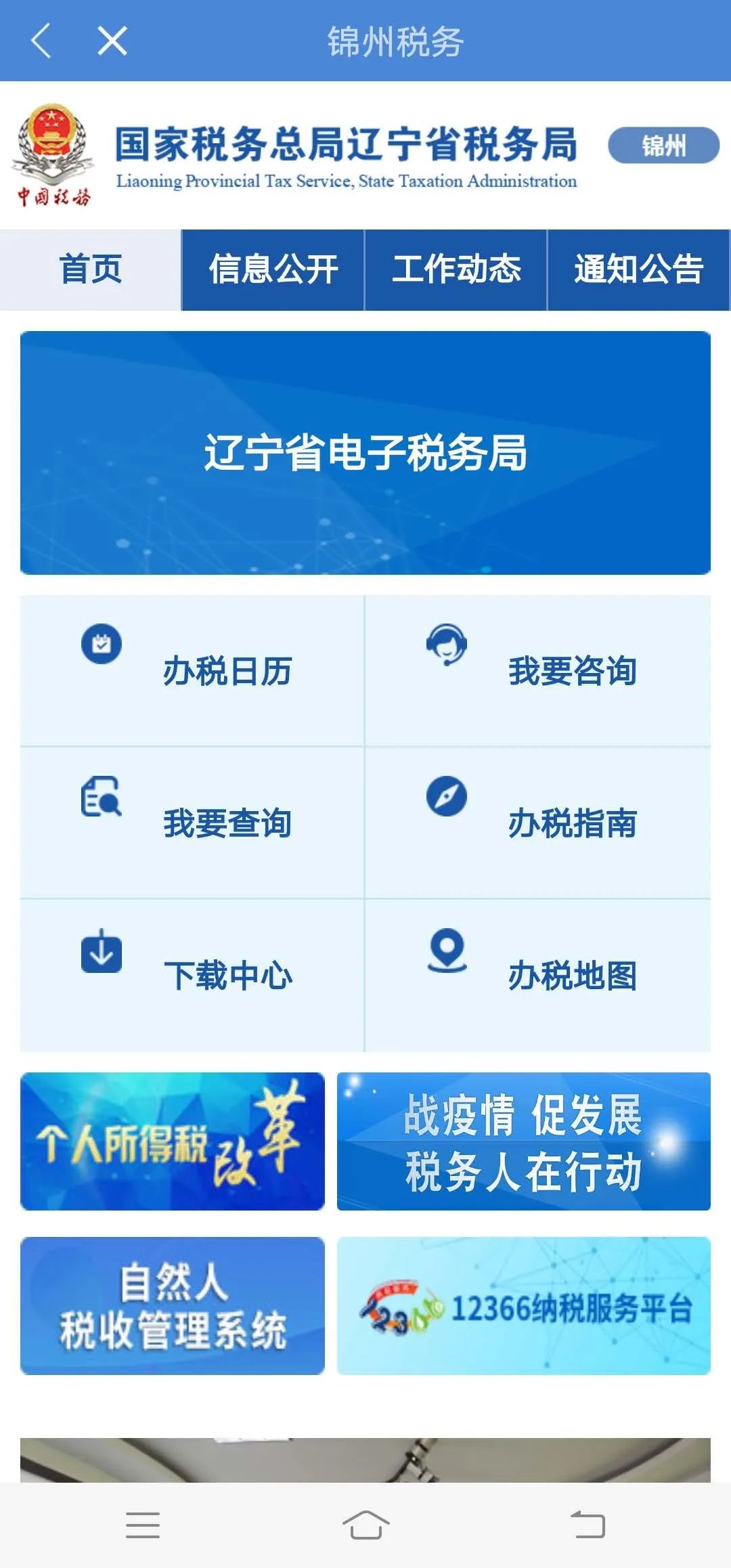Screen dimensions: 731x1568
Task: Tap the system home button
Action: tap(365, 1525)
